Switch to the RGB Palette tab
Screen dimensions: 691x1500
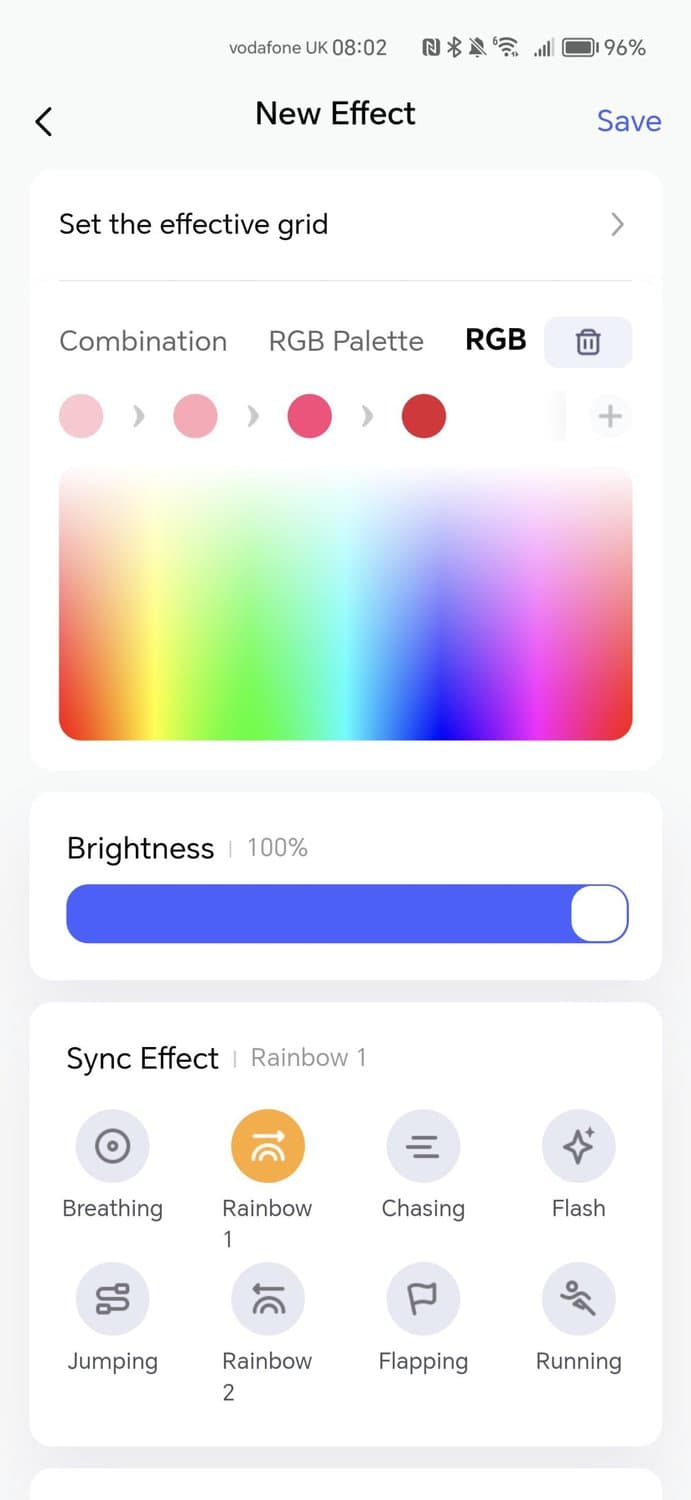[346, 341]
